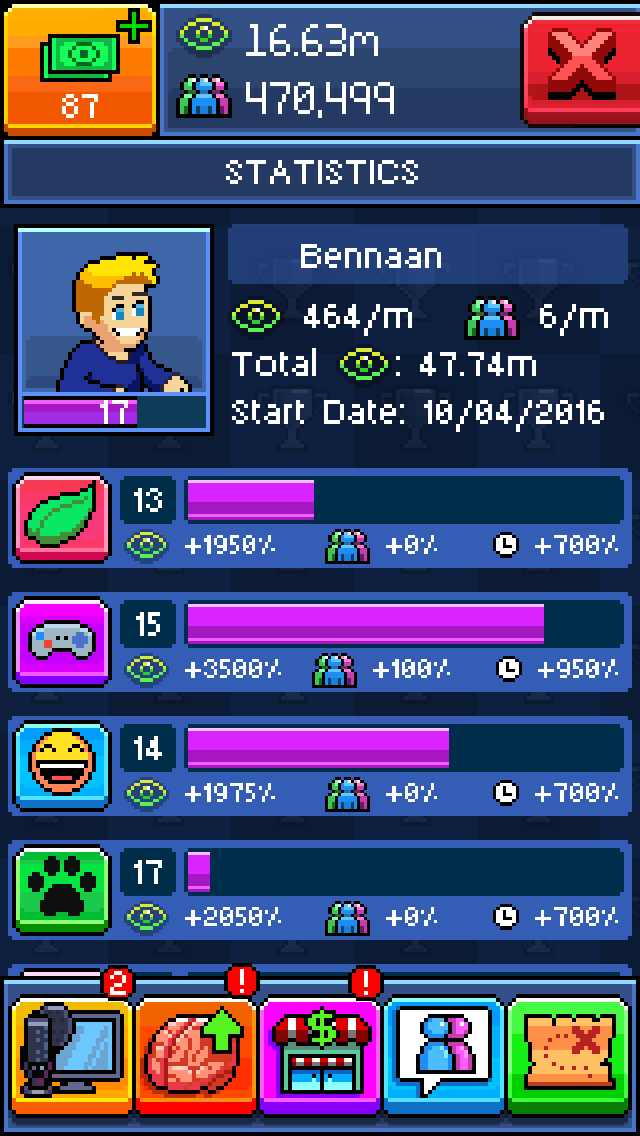640x1136 pixels.
Task: Open the recording studio computer tab
Action: [x=72, y=1056]
